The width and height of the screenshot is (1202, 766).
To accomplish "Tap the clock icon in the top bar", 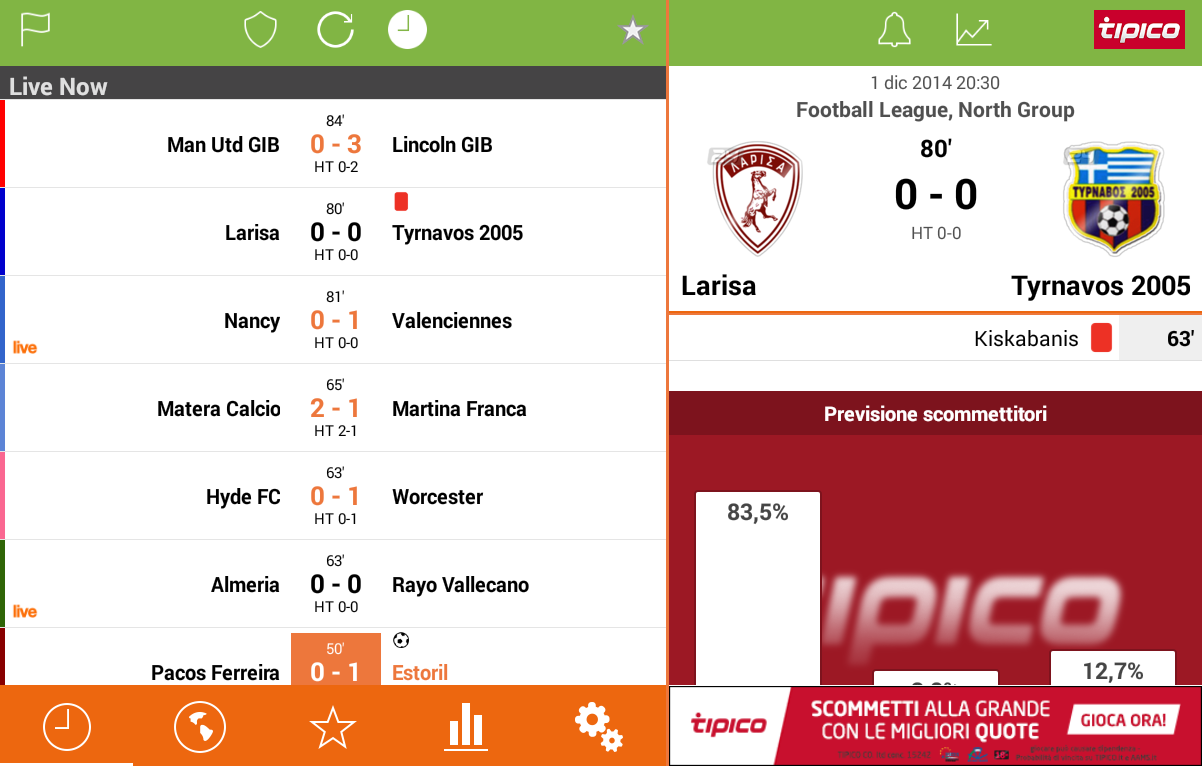I will pos(407,30).
